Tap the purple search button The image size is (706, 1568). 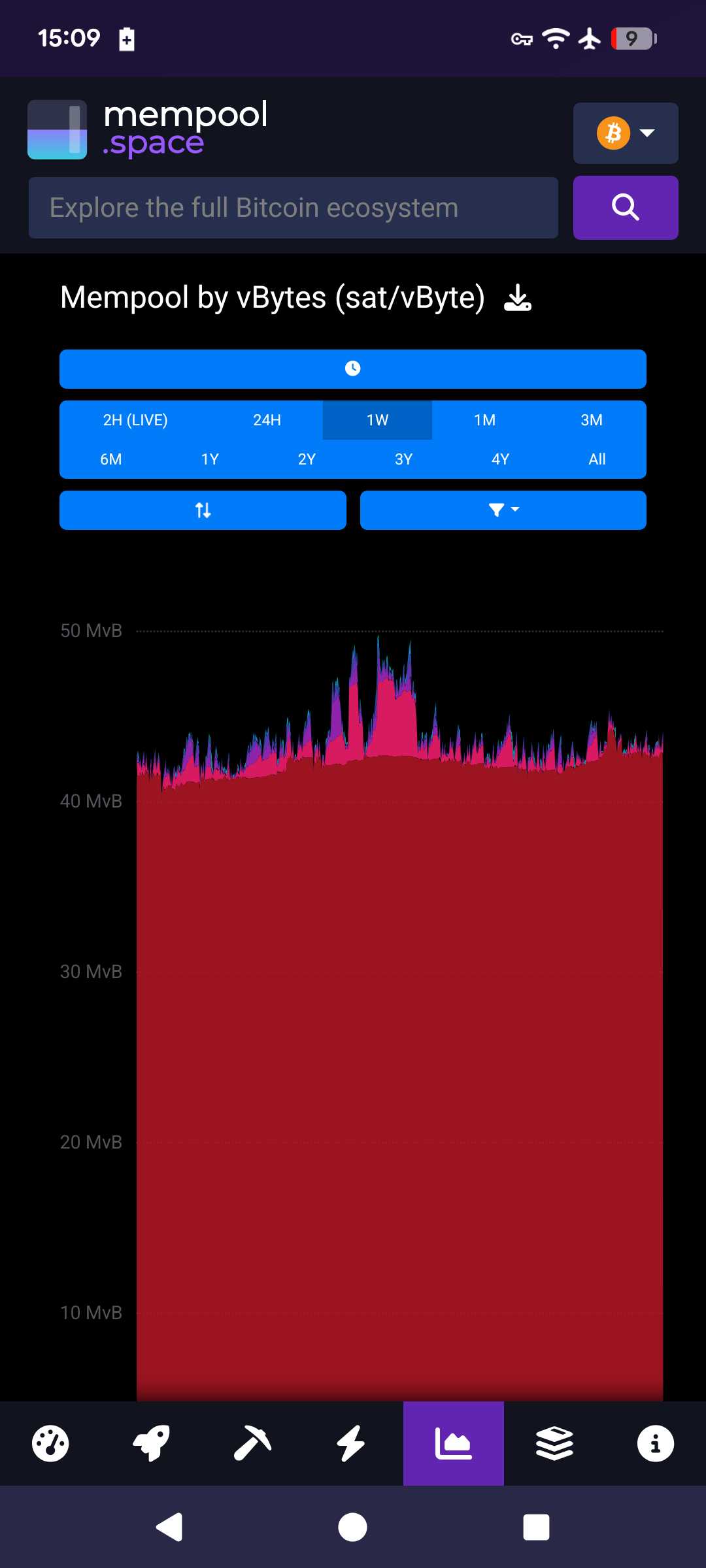(x=626, y=208)
